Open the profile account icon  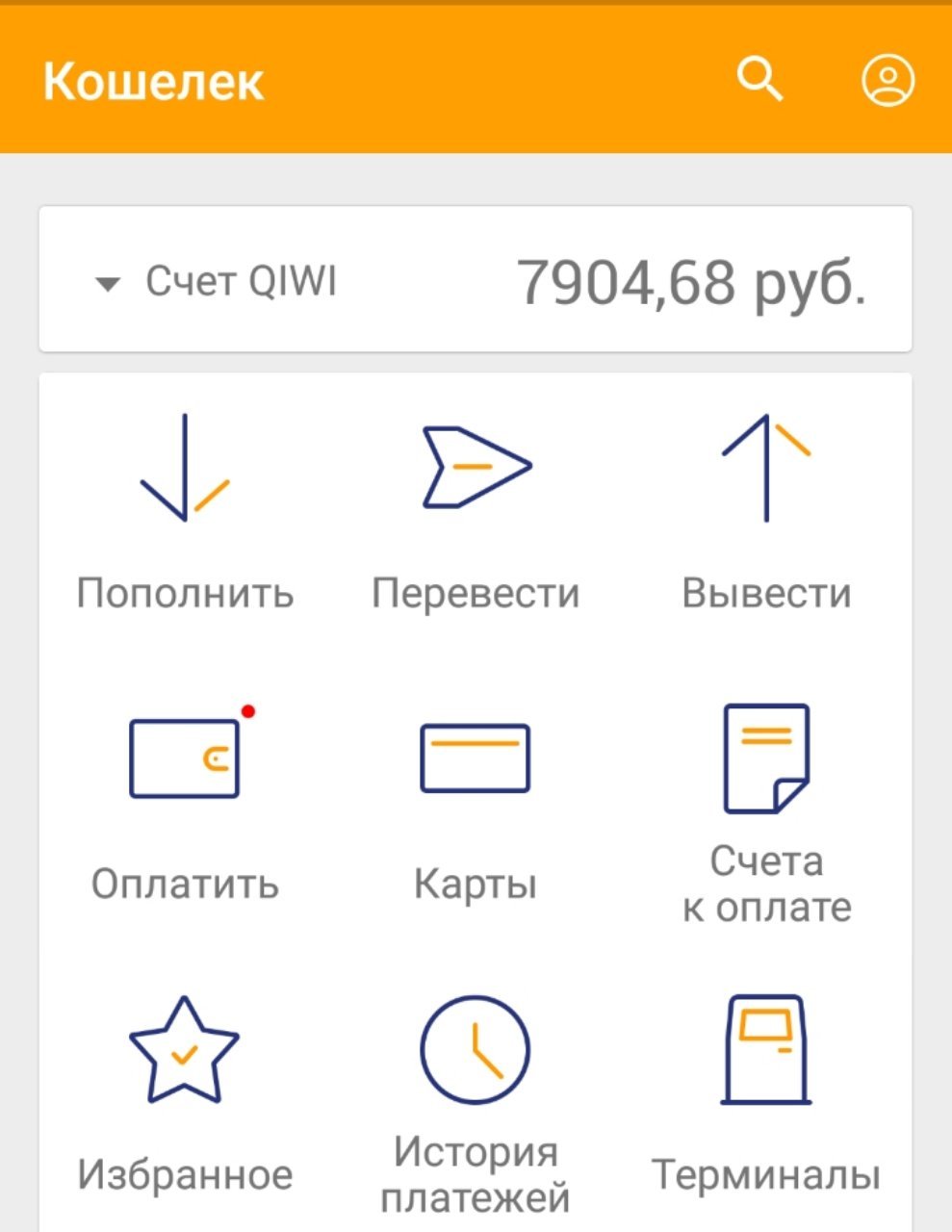coord(887,80)
